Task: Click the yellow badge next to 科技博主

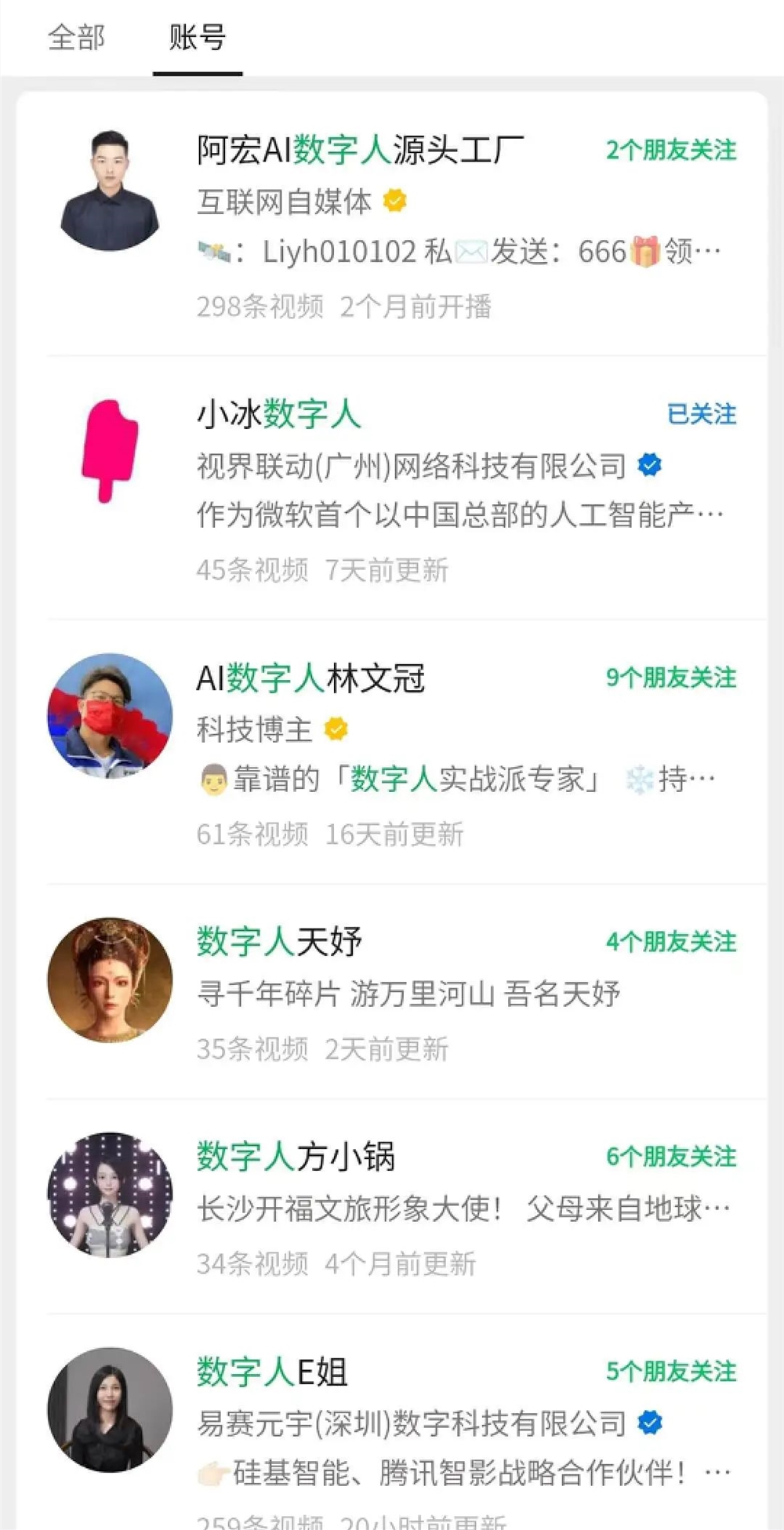Action: 336,729
